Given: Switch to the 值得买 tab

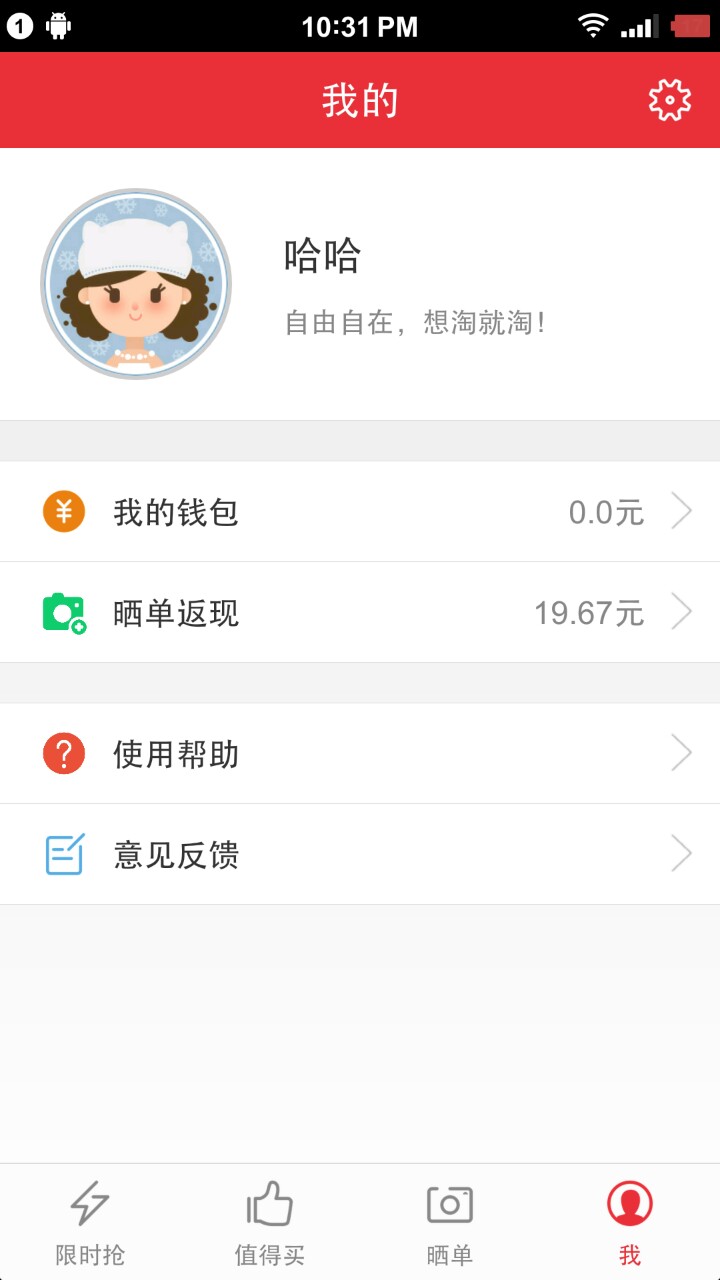Looking at the screenshot, I should [x=270, y=1222].
